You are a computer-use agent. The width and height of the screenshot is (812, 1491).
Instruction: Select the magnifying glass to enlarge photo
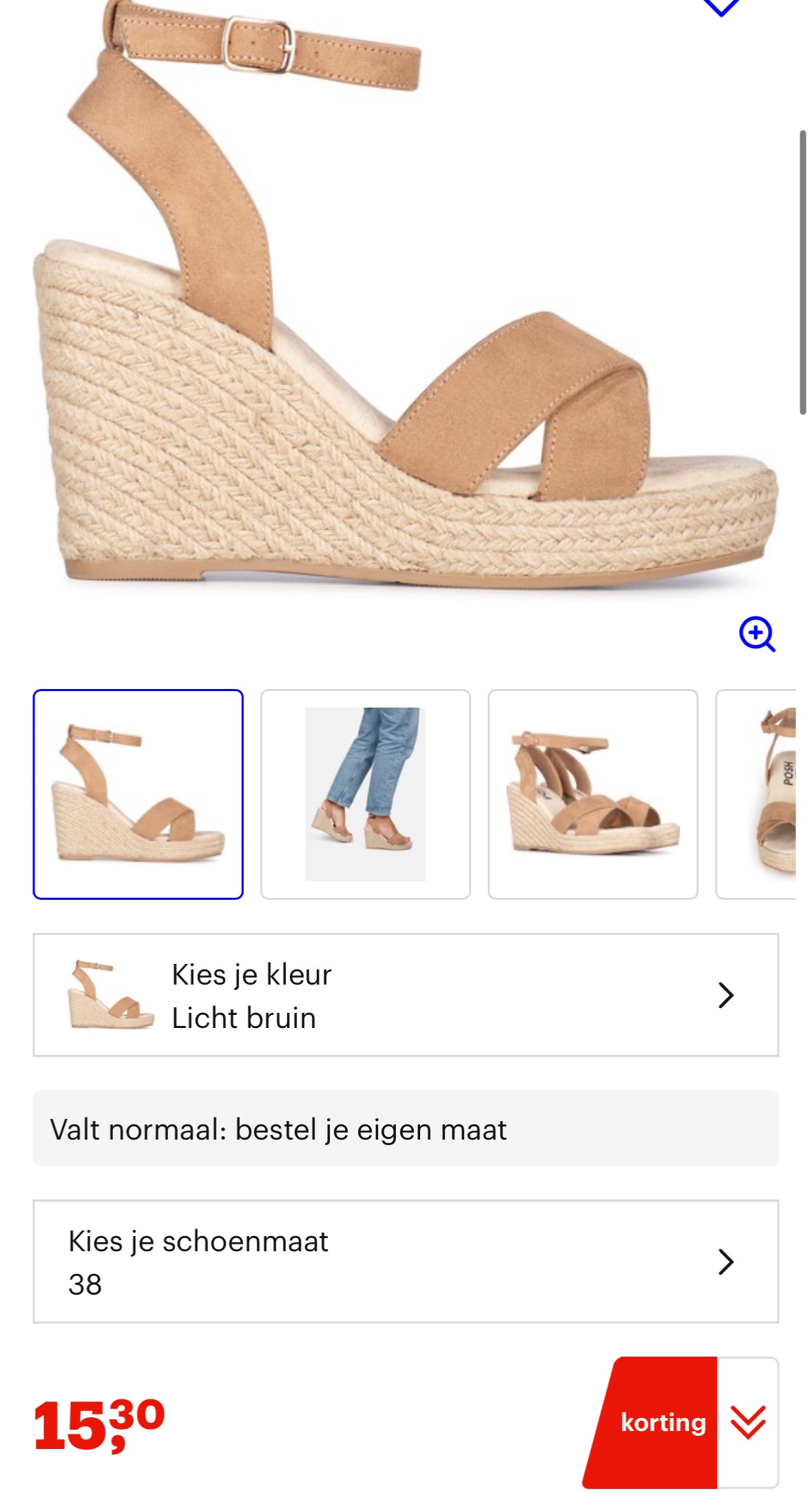coord(758,635)
